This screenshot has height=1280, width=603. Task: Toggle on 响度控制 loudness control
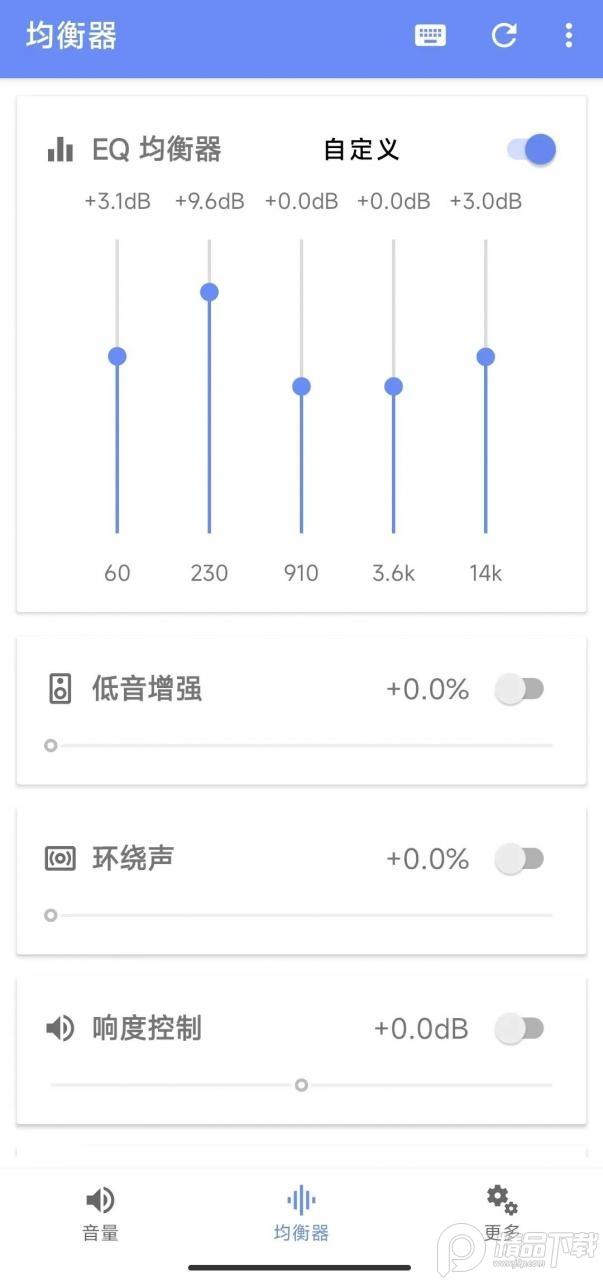(520, 1028)
